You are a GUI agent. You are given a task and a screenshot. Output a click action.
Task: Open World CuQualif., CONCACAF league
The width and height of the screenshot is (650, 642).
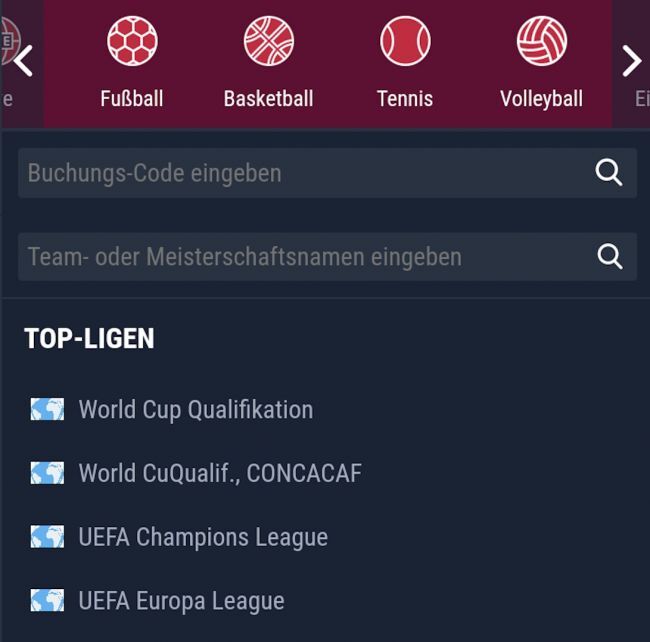point(219,473)
